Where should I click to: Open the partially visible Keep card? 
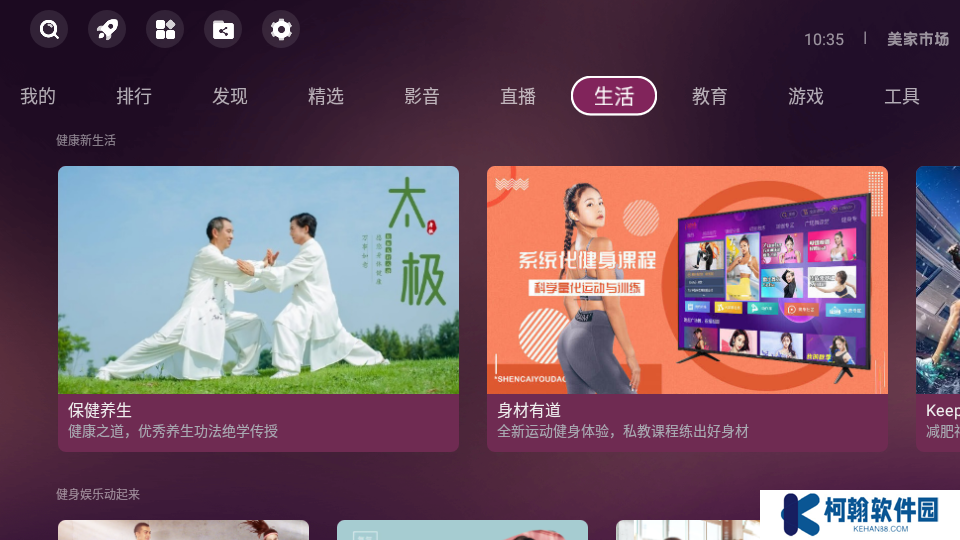(938, 308)
